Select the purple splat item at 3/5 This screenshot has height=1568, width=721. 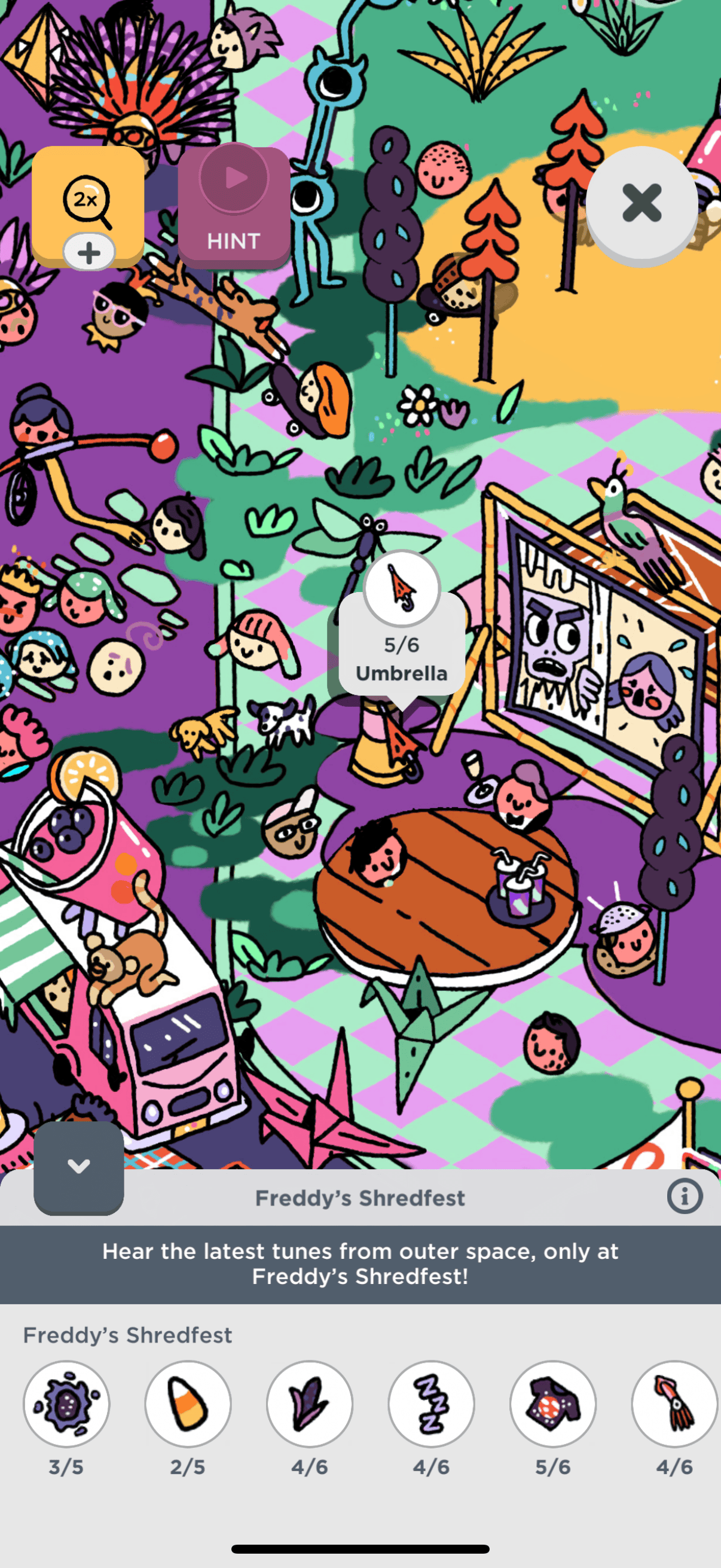point(66,1404)
